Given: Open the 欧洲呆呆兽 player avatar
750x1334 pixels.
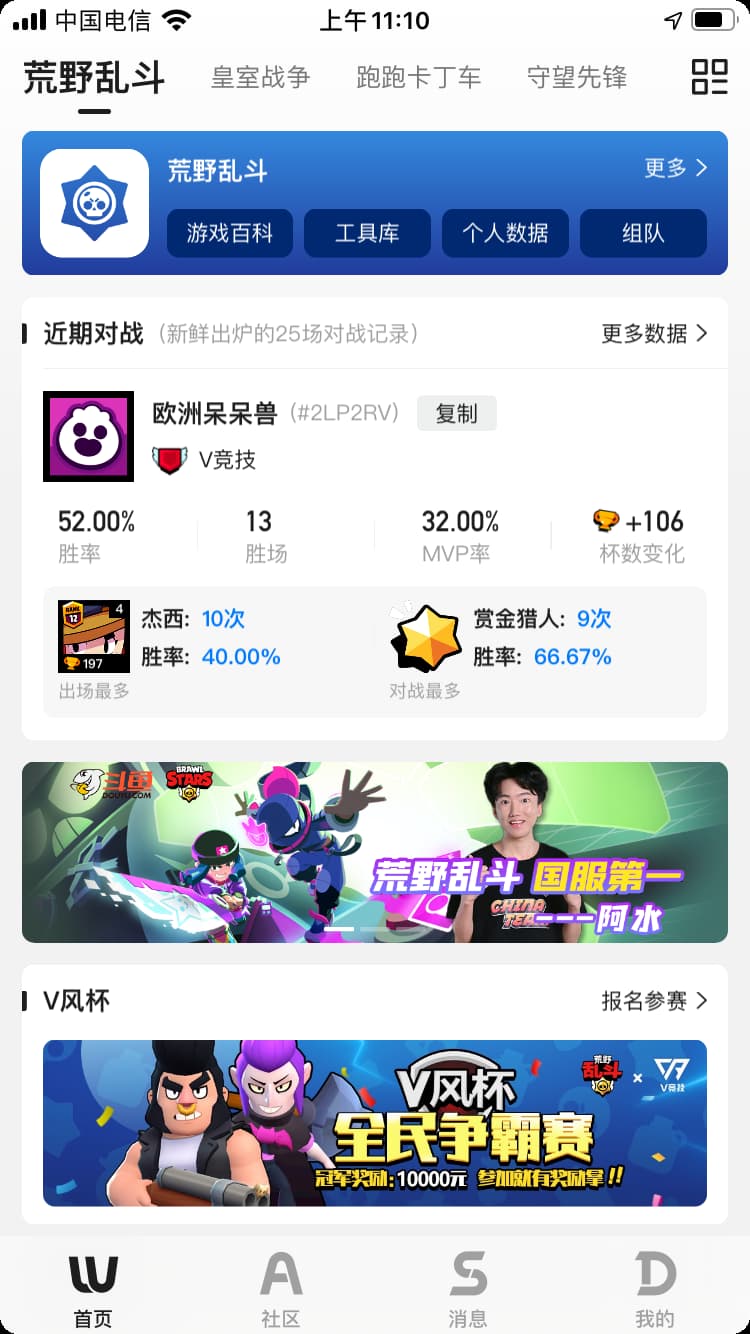Looking at the screenshot, I should tap(88, 436).
